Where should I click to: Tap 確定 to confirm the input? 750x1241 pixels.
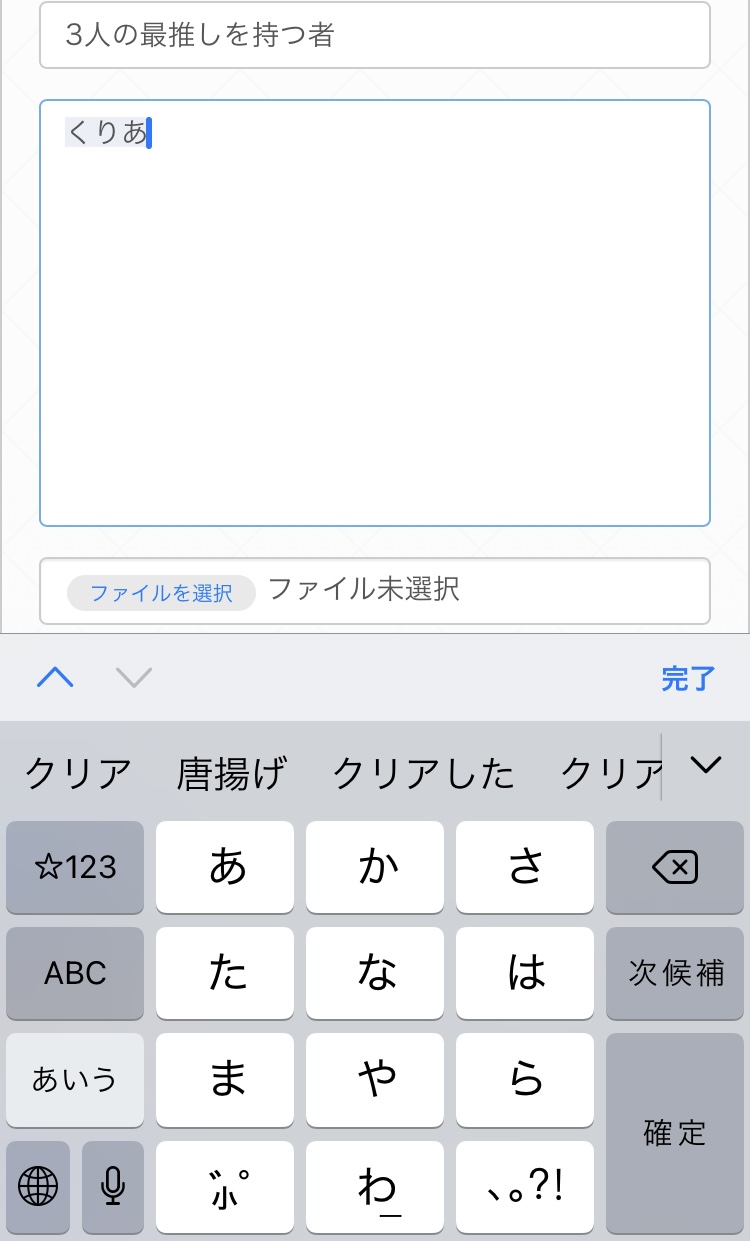click(675, 1132)
